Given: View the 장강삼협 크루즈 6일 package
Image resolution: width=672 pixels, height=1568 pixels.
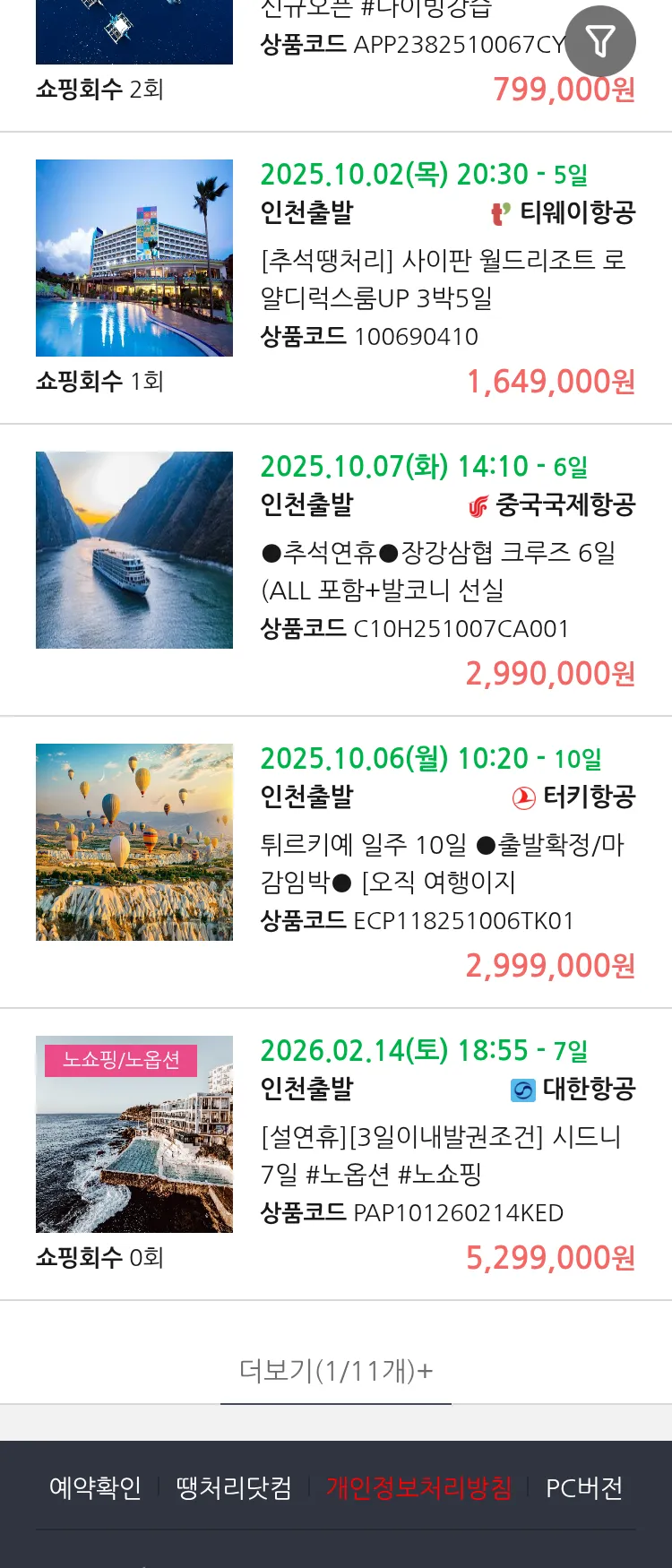Looking at the screenshot, I should click(x=443, y=571).
